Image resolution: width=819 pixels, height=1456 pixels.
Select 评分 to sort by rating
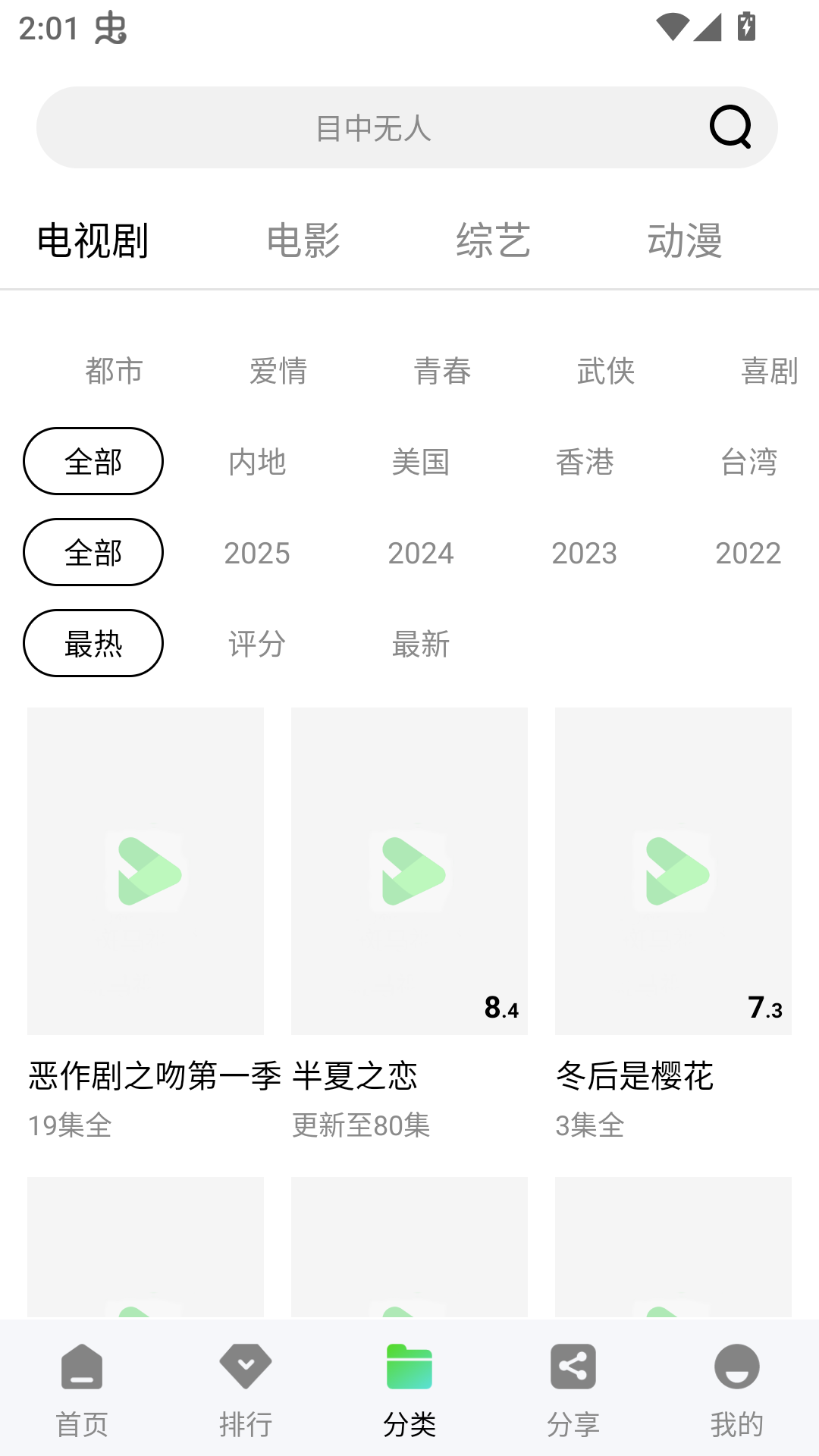pos(256,645)
